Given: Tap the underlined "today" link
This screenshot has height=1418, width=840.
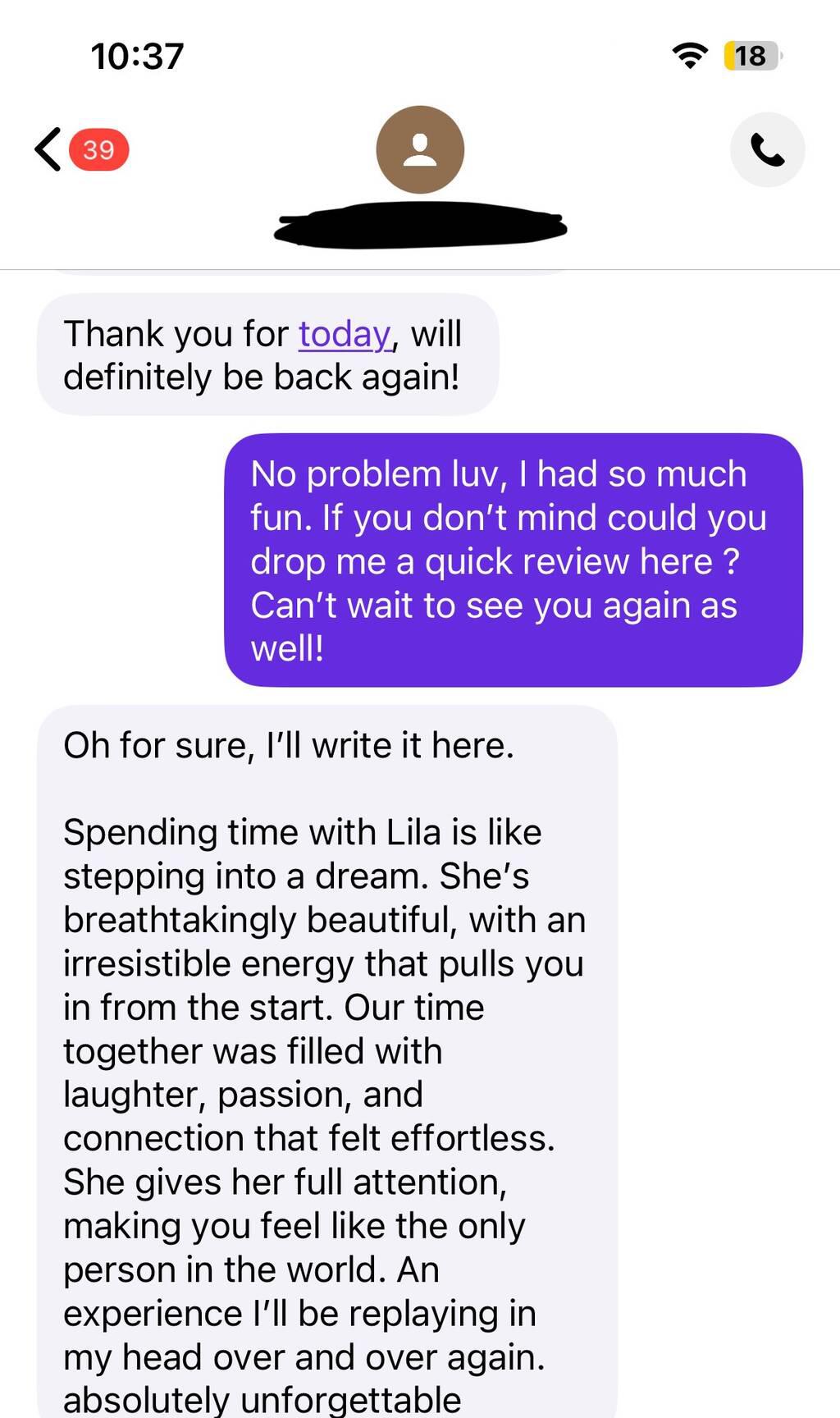Looking at the screenshot, I should [x=345, y=334].
